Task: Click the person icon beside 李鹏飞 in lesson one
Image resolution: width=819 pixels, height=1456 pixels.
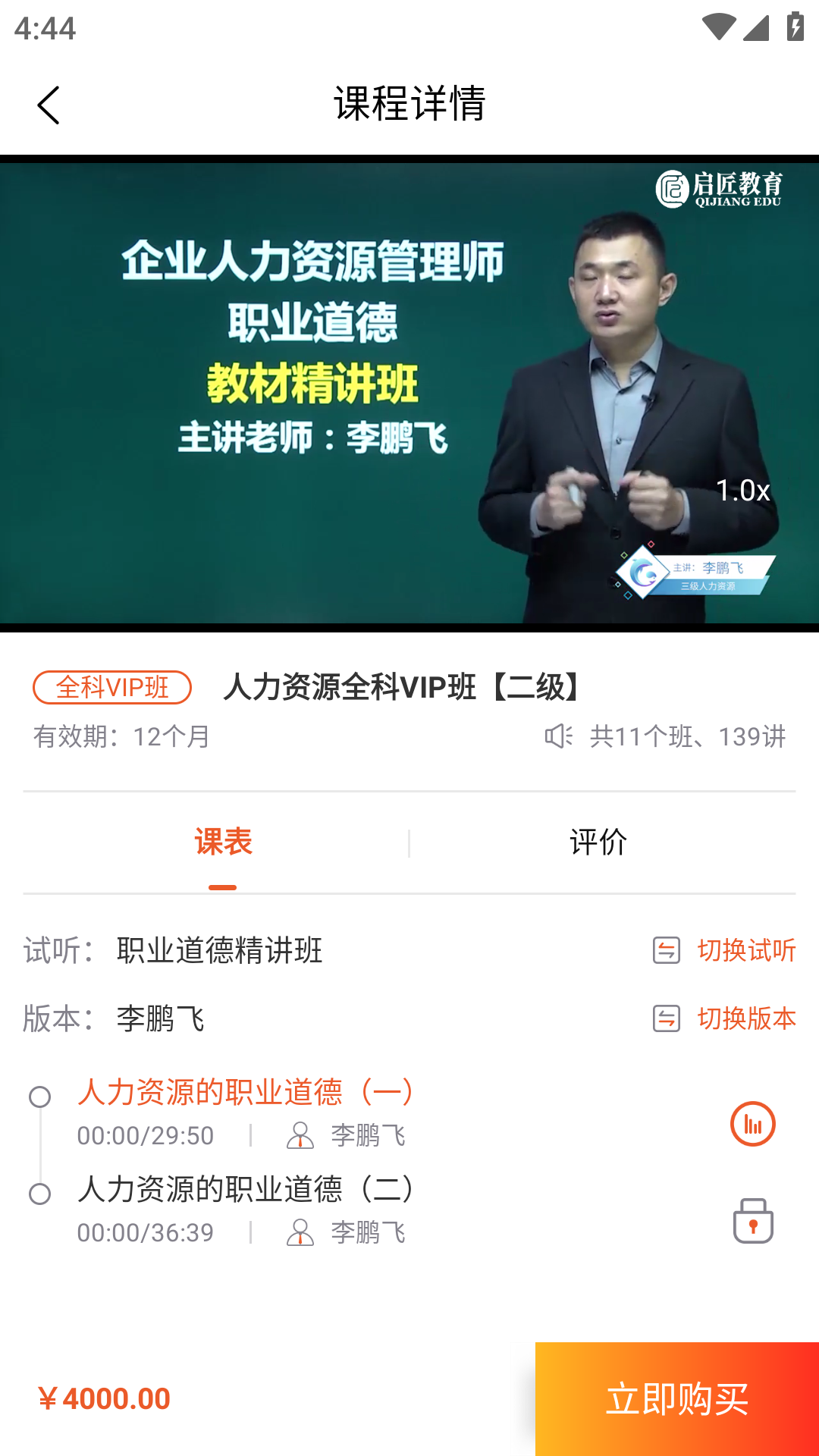Action: [300, 1136]
